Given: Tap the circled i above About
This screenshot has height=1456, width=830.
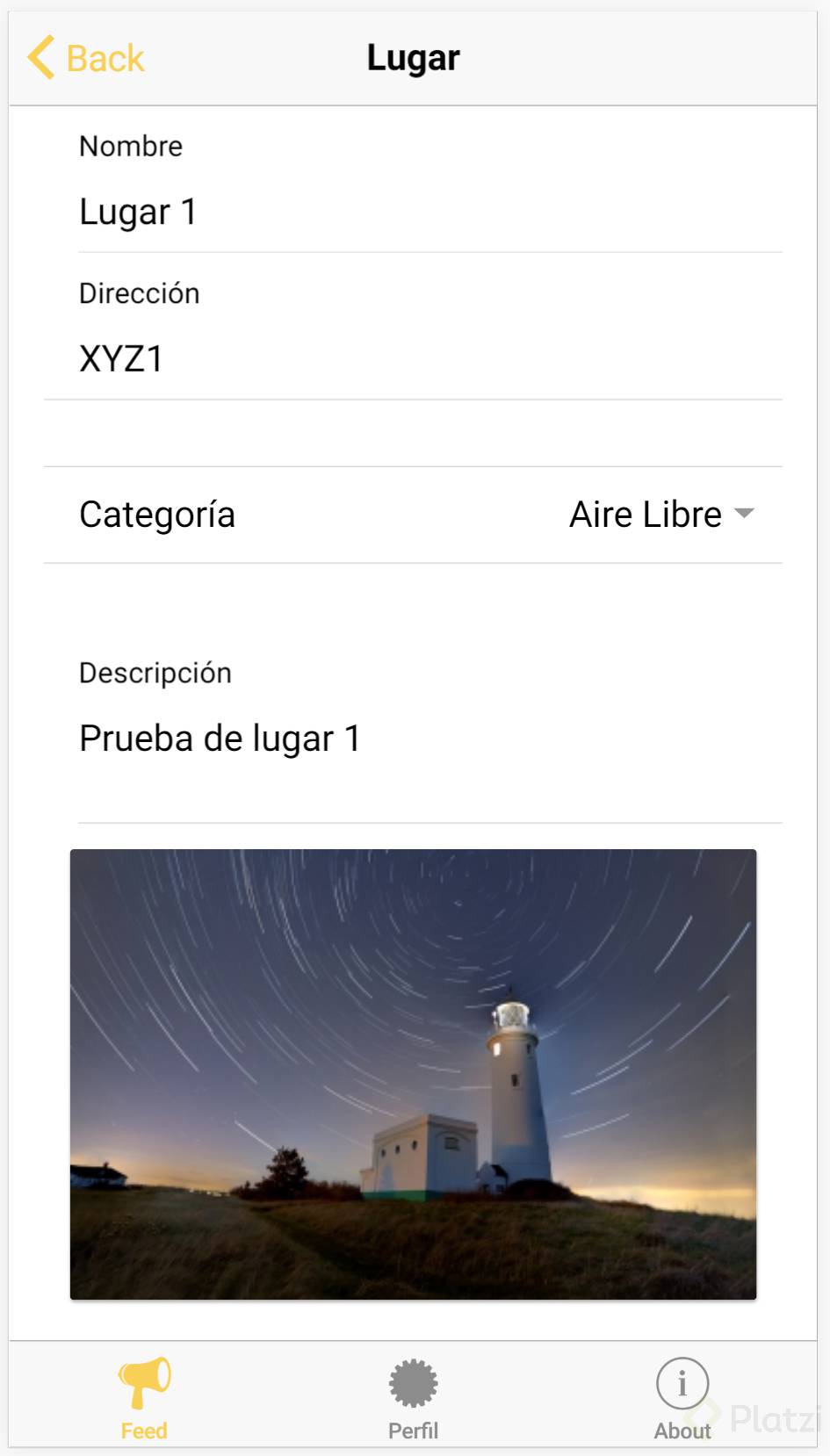Looking at the screenshot, I should click(x=682, y=1381).
